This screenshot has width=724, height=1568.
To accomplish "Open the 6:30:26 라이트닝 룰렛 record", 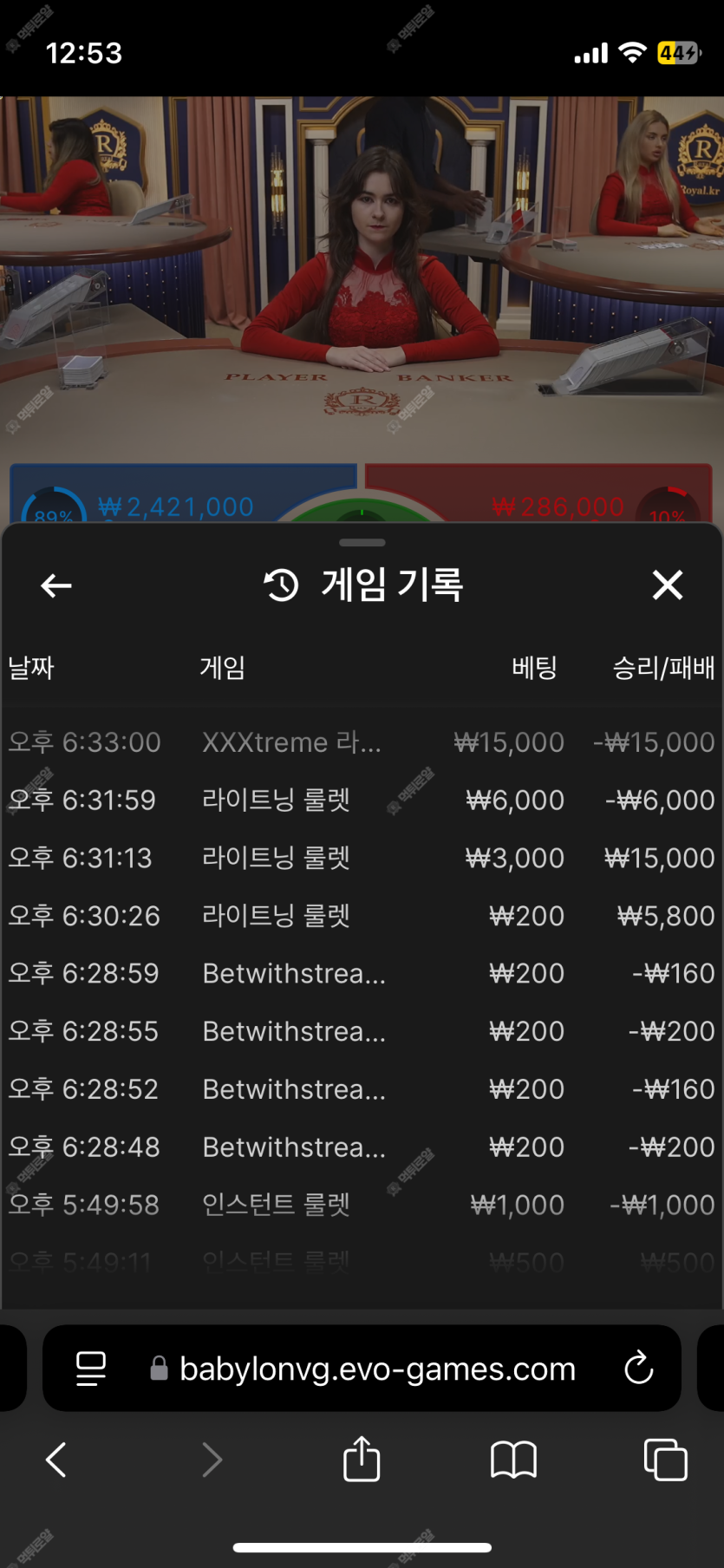I will coord(362,916).
